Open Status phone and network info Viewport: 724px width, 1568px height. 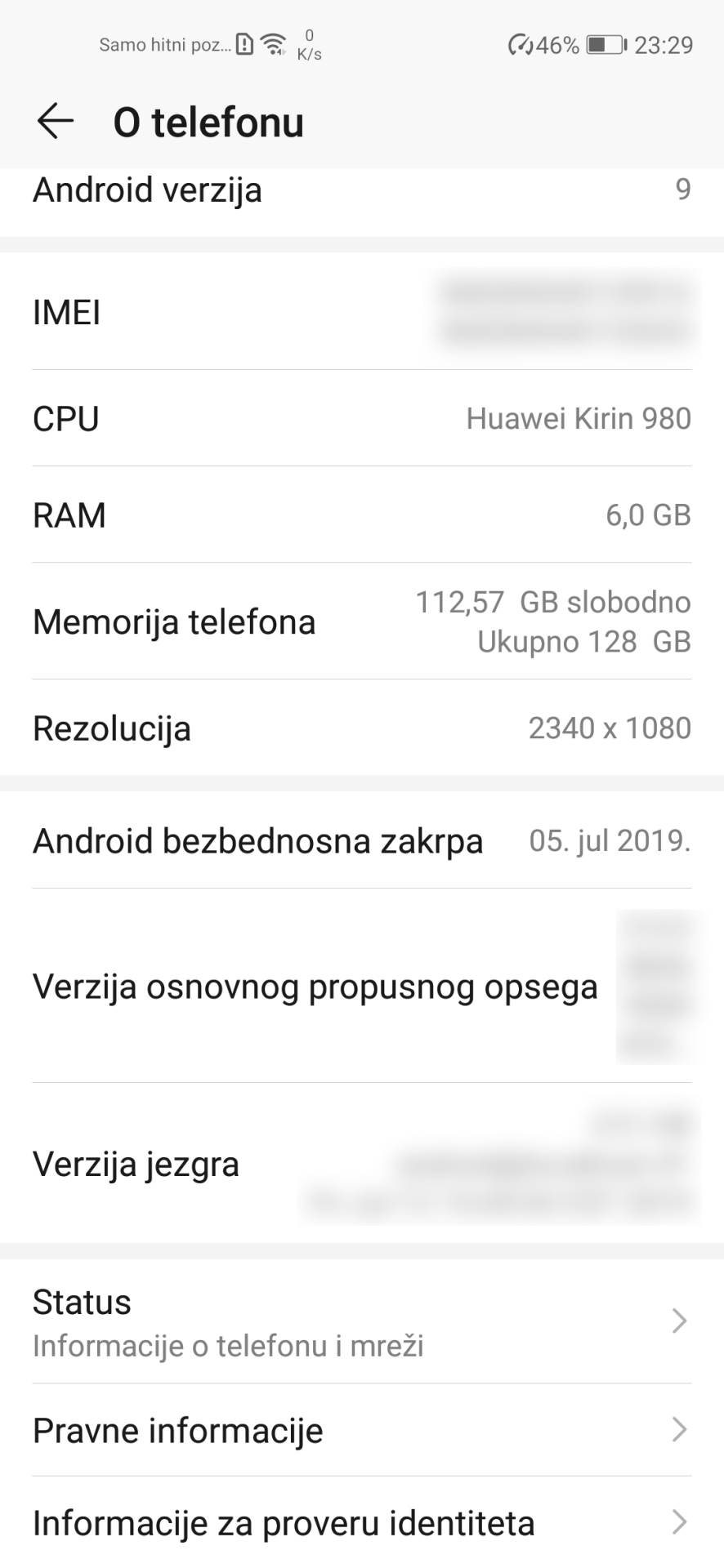coord(361,1322)
